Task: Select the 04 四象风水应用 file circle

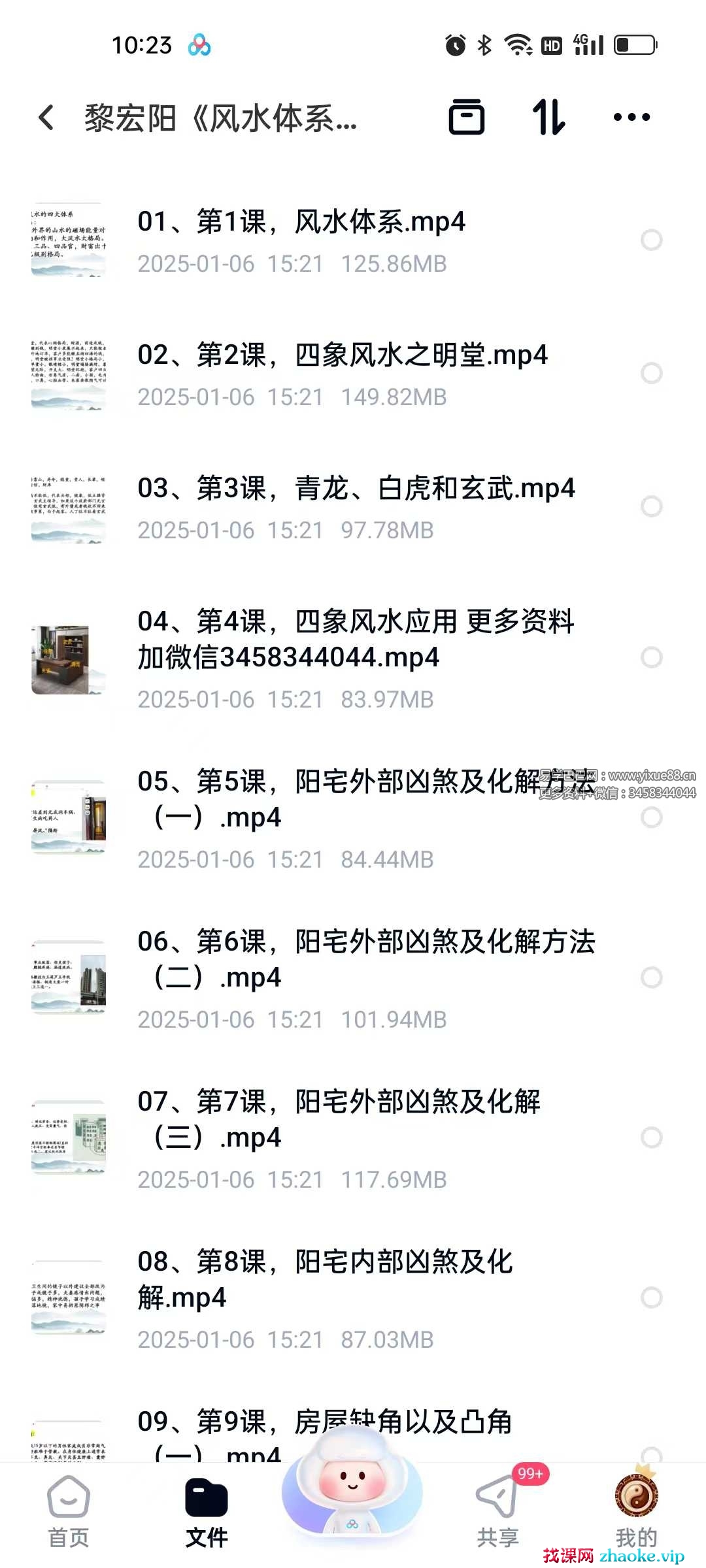Action: click(x=651, y=657)
